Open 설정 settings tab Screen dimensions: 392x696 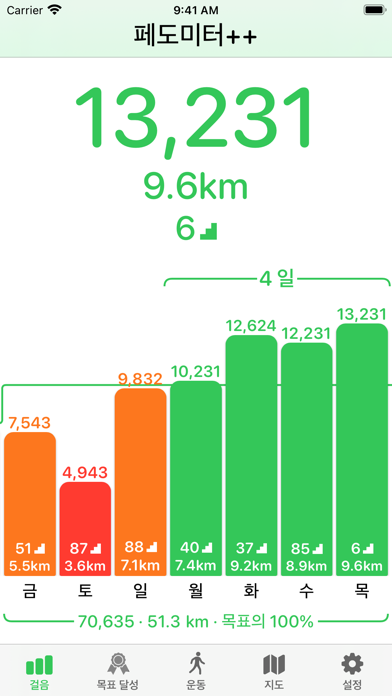[352, 672]
